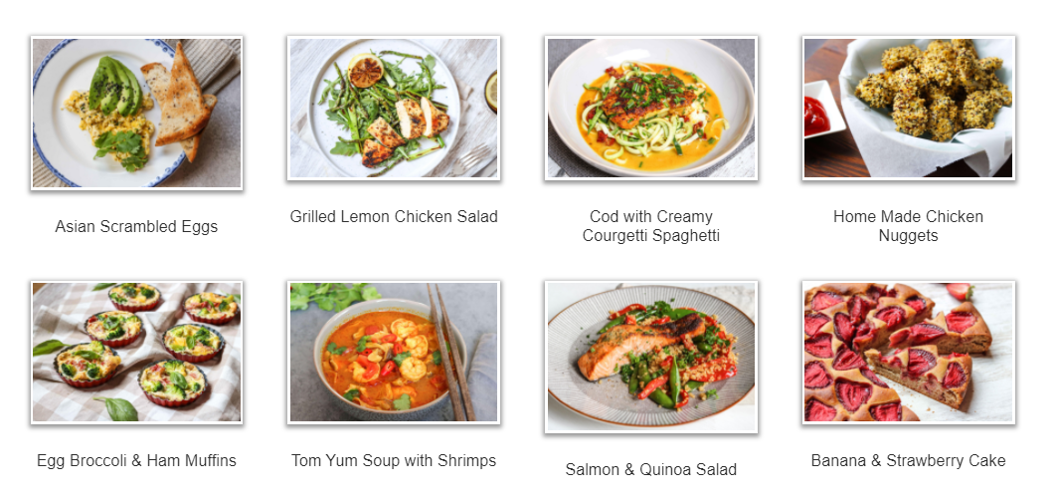1057x502 pixels.
Task: Open Home Made Chicken Nuggets recipe
Action: 908,108
